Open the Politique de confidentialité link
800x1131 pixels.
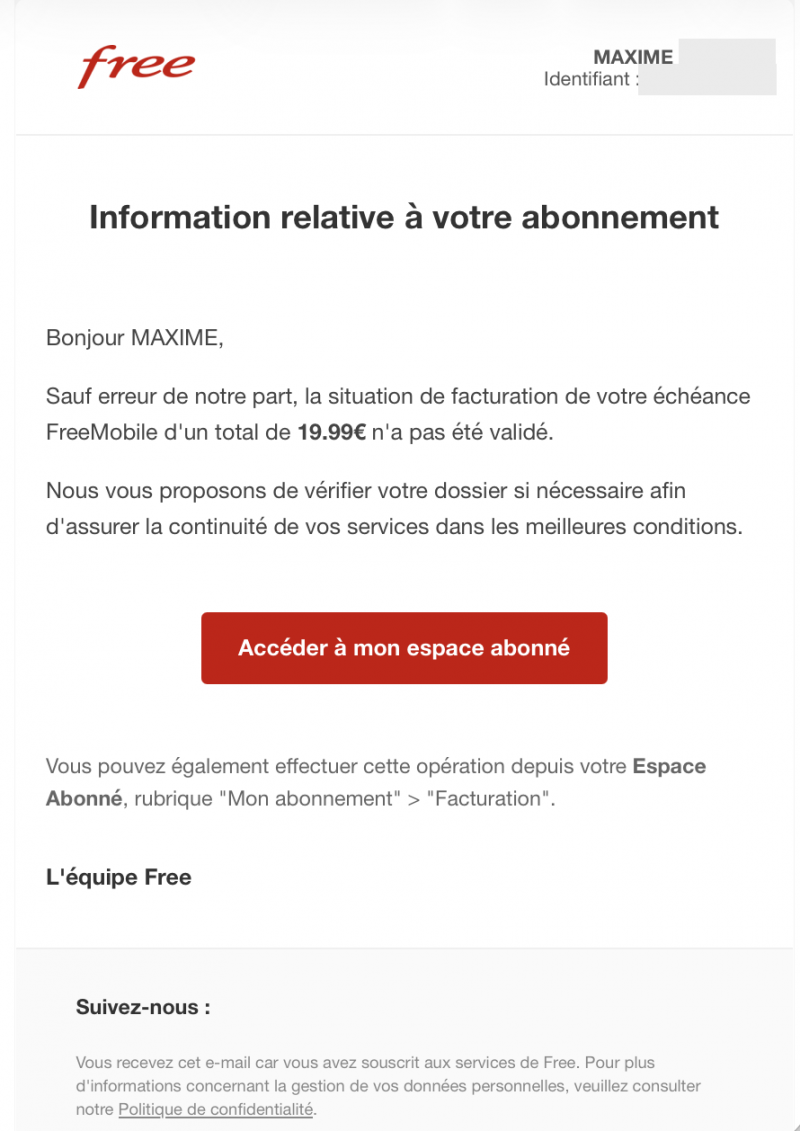pyautogui.click(x=216, y=1109)
